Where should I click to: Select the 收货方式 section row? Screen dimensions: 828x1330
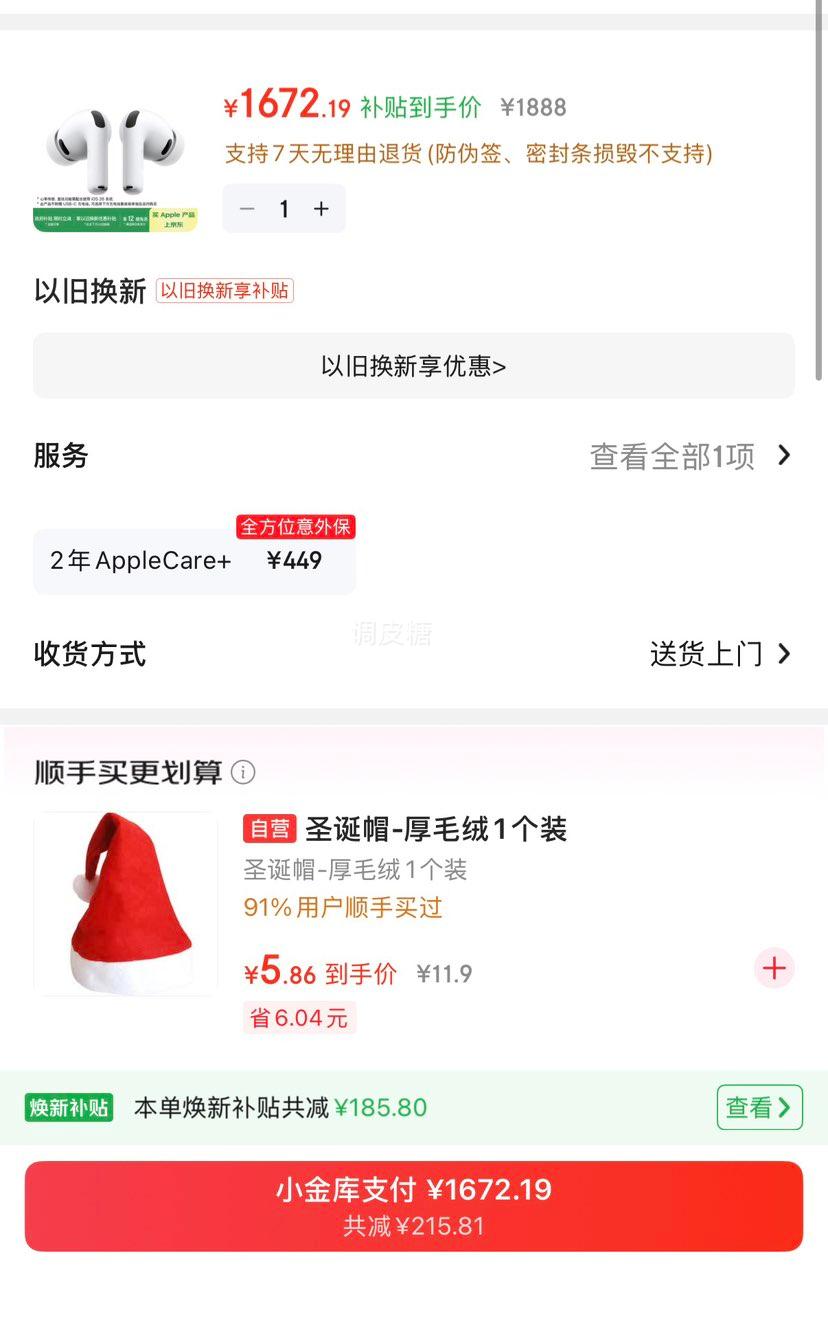(90, 654)
